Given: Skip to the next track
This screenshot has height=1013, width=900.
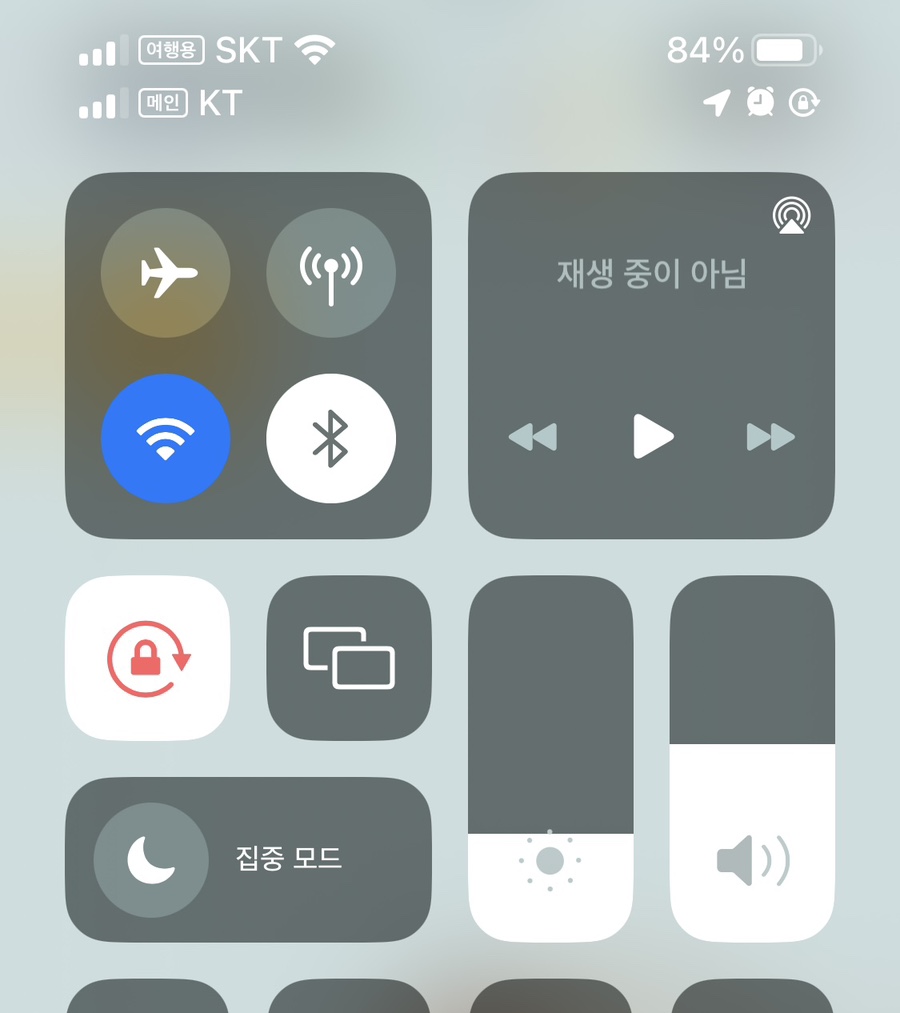Looking at the screenshot, I should 770,437.
